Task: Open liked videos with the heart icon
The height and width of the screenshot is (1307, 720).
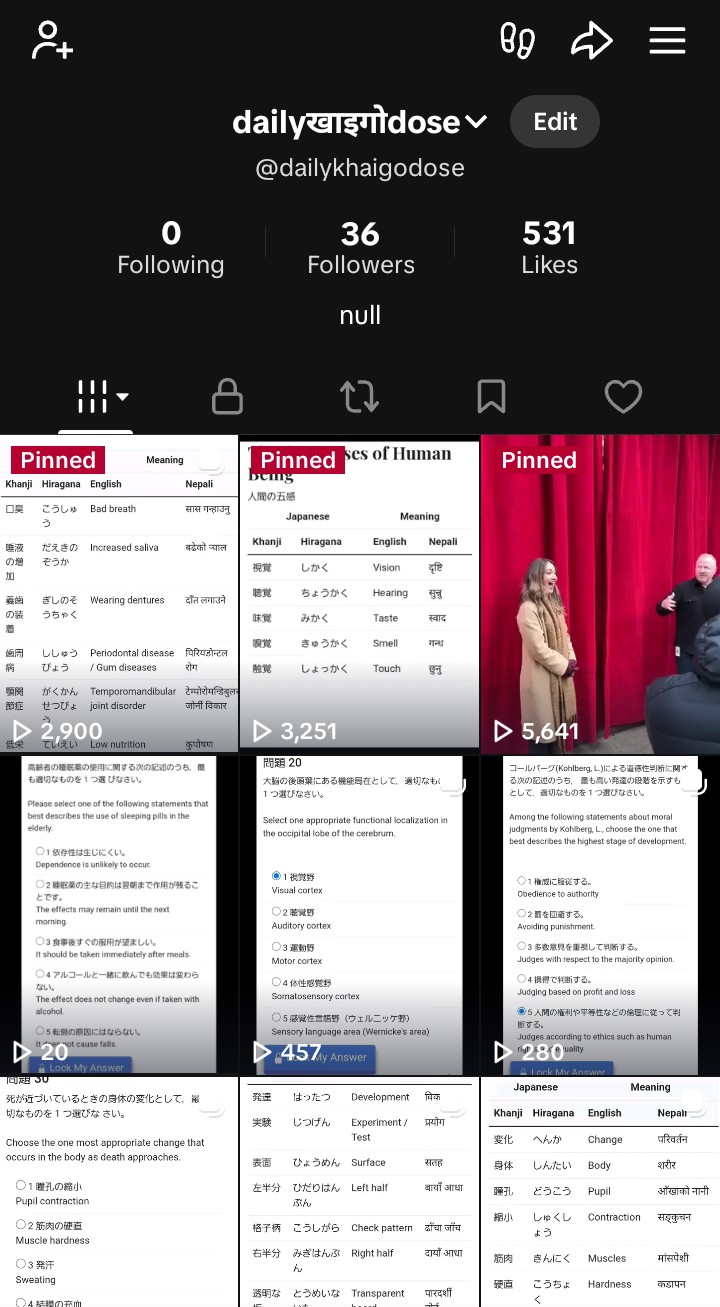Action: 623,396
